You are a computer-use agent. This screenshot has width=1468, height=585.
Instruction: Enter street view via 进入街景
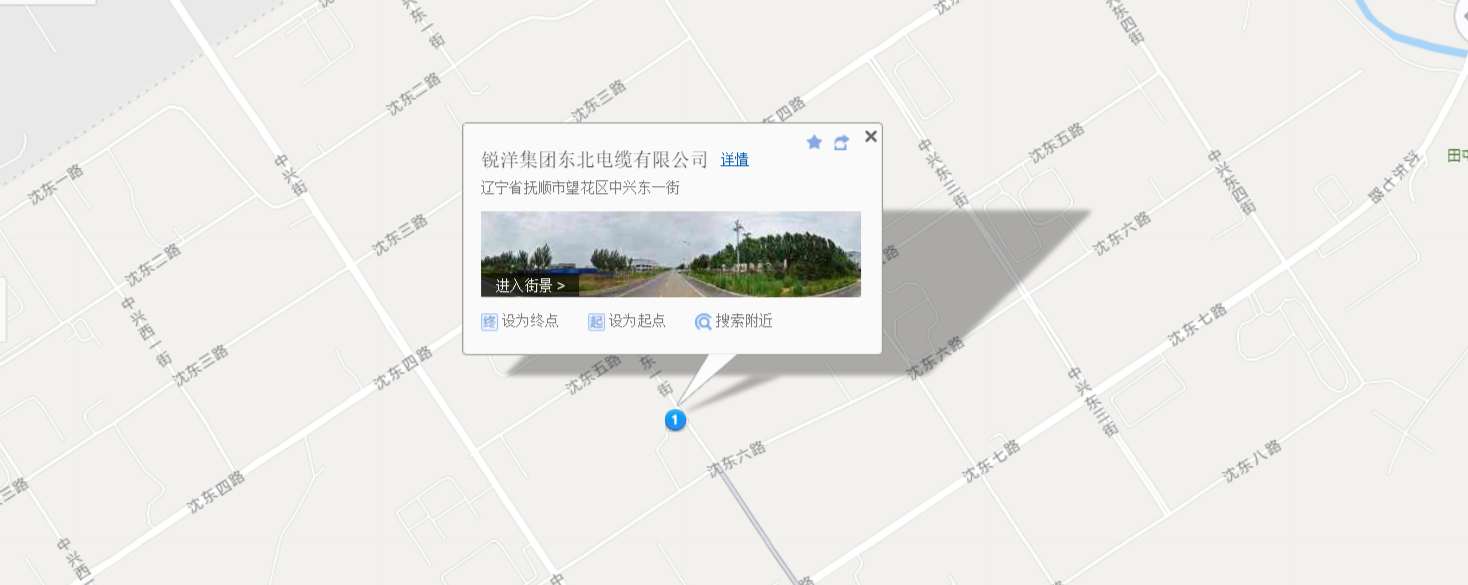point(530,286)
